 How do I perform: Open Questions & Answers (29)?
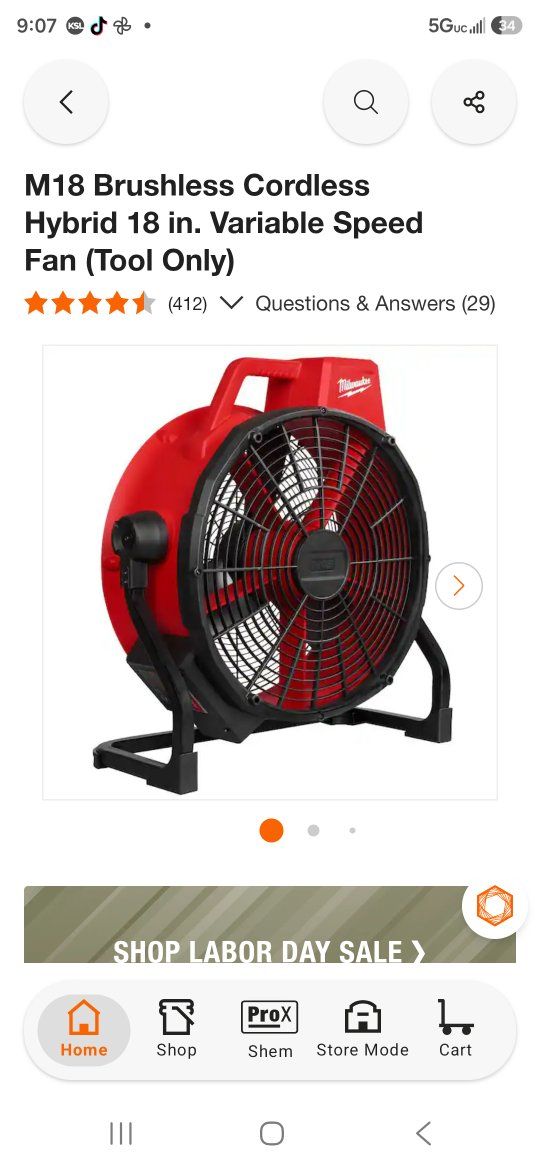tap(375, 304)
